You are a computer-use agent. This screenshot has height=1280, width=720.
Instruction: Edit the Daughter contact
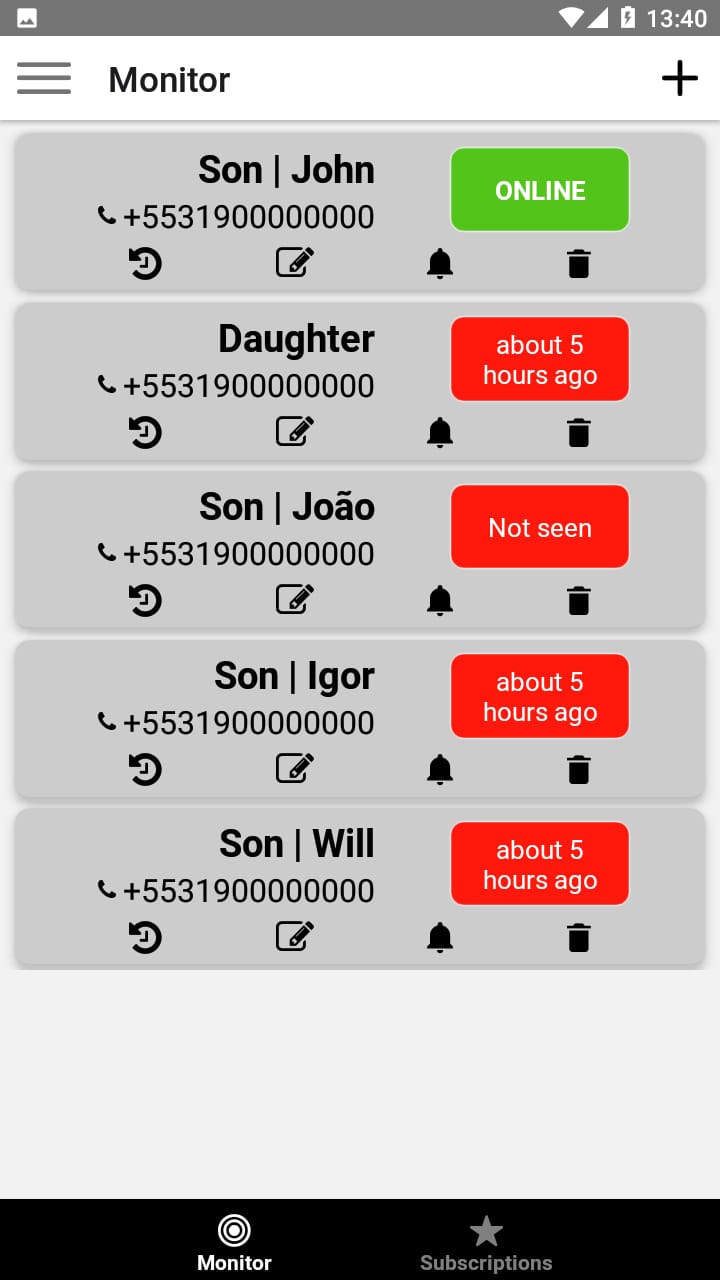tap(294, 432)
